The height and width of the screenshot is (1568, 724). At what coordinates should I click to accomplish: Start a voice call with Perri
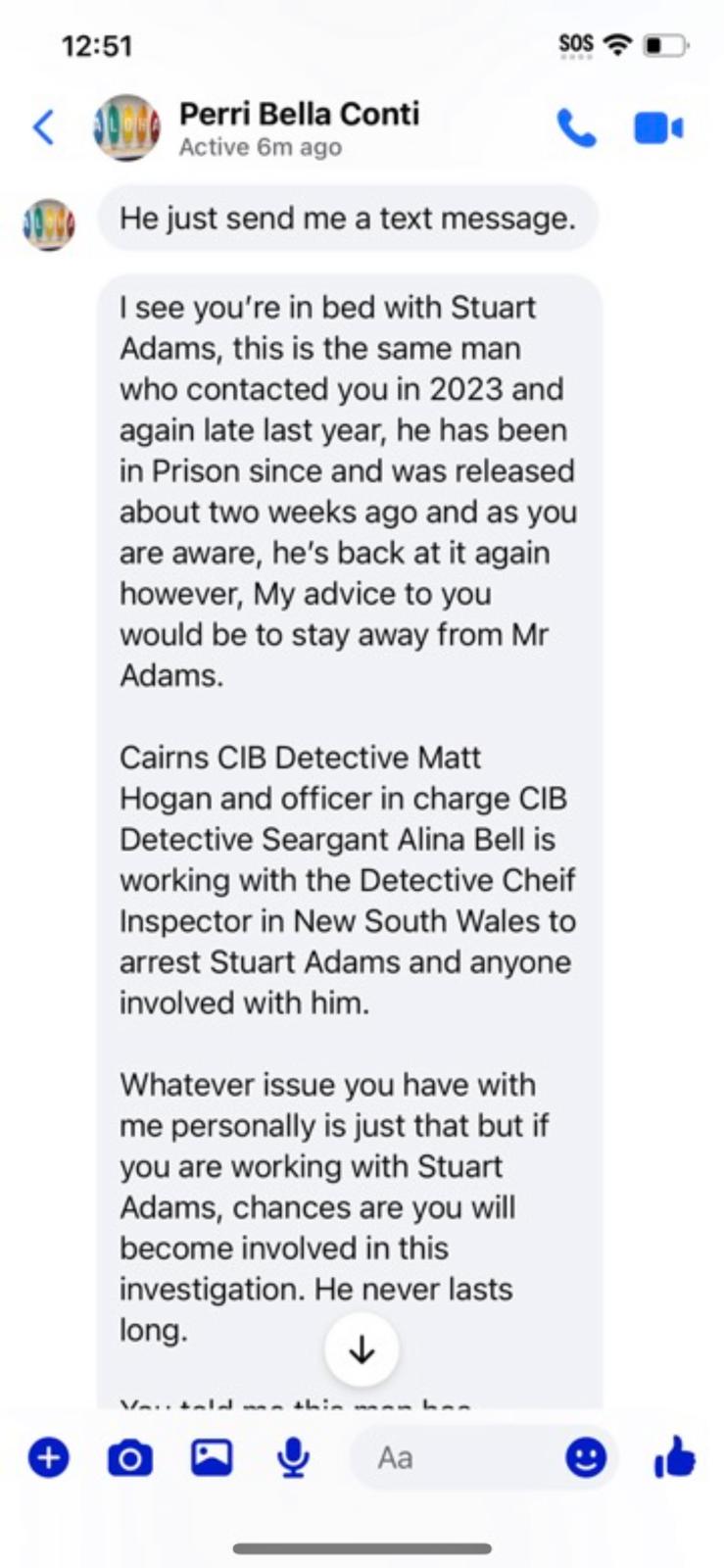coord(576,128)
